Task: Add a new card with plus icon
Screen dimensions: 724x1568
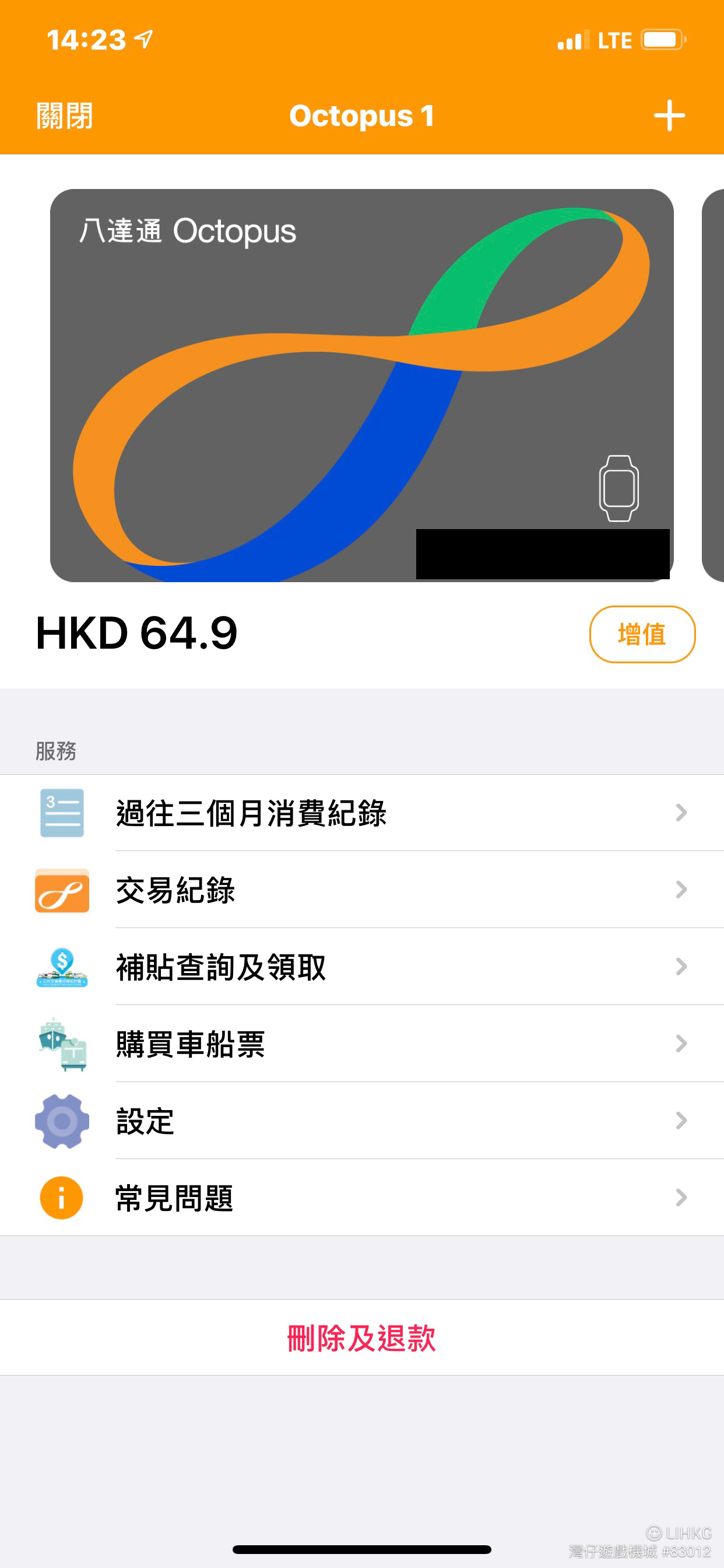Action: [x=669, y=116]
